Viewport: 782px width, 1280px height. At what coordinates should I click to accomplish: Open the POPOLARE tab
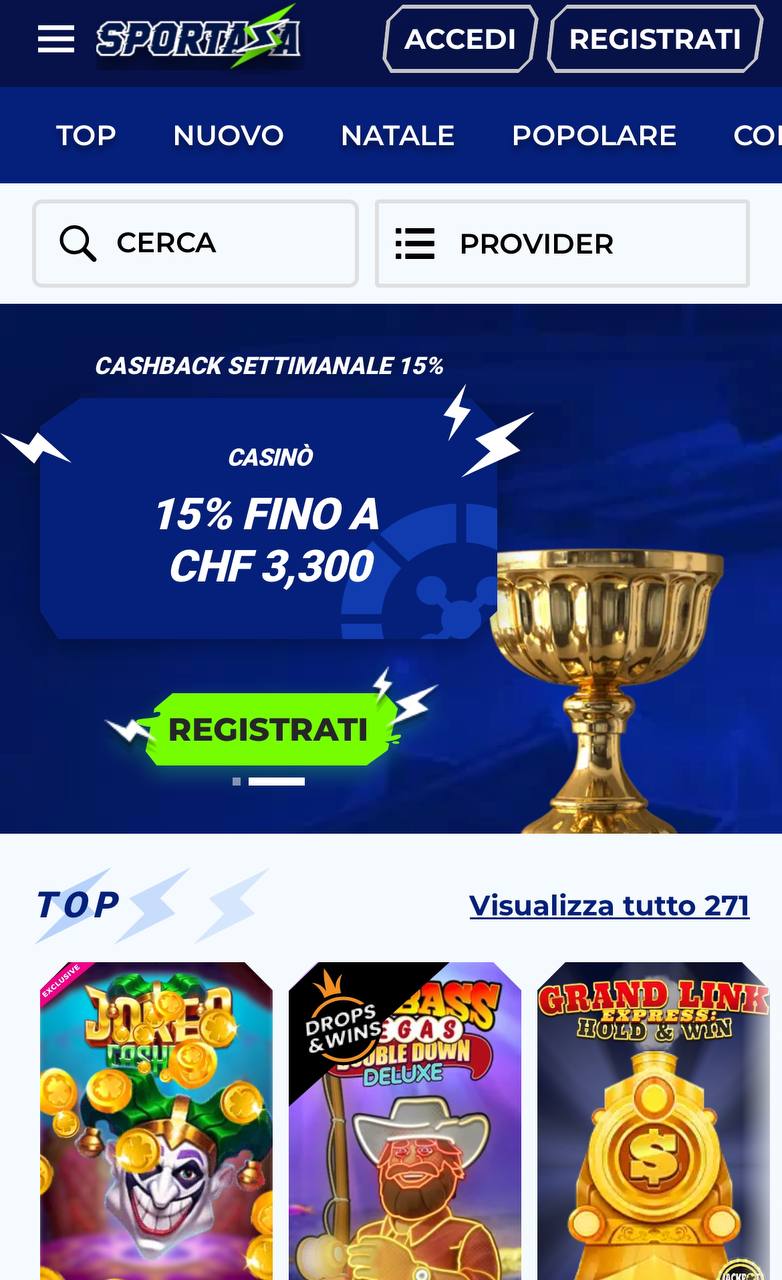(x=594, y=135)
